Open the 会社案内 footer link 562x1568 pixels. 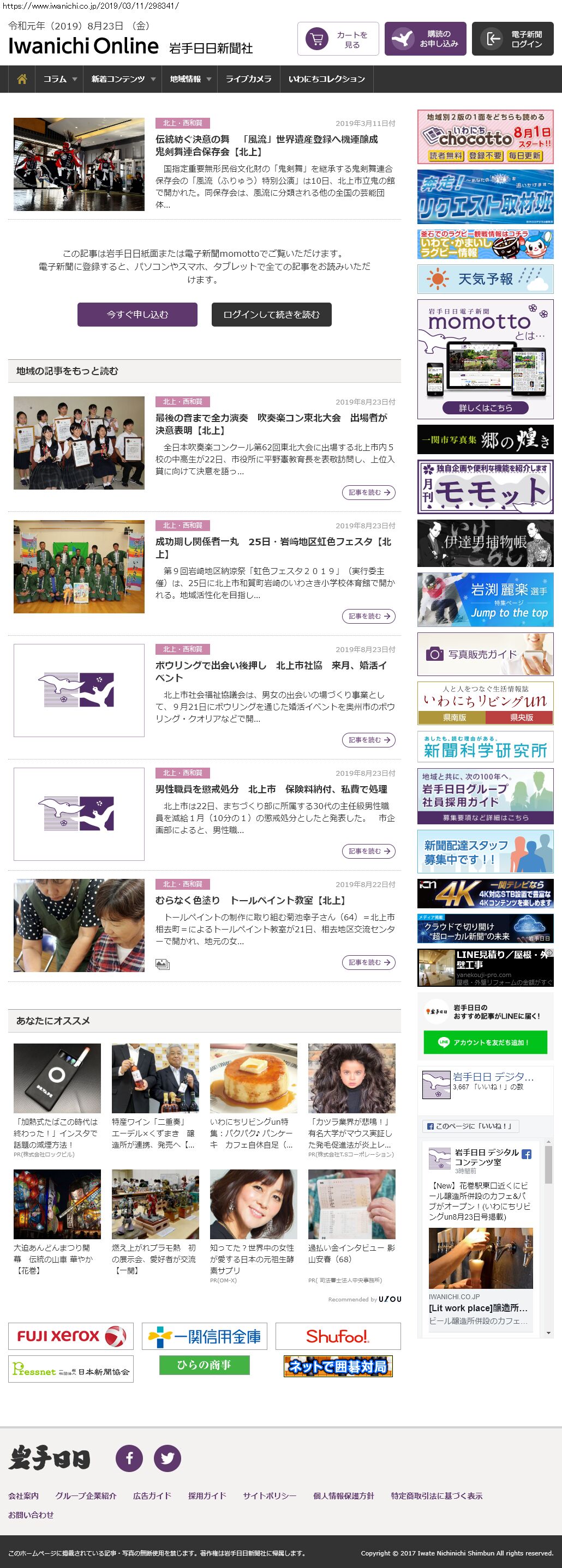click(x=23, y=1495)
